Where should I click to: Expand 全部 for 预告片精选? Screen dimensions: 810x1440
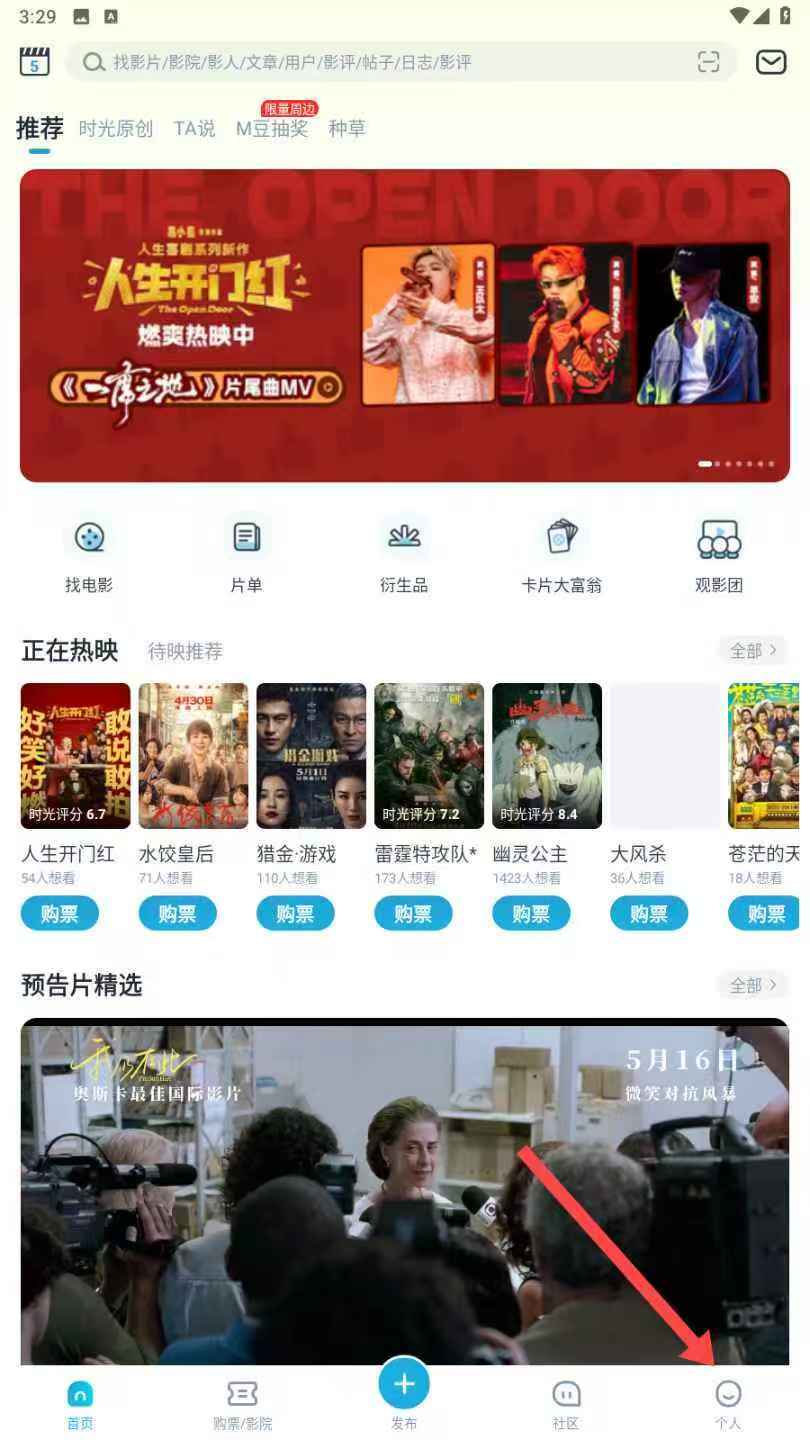click(751, 985)
